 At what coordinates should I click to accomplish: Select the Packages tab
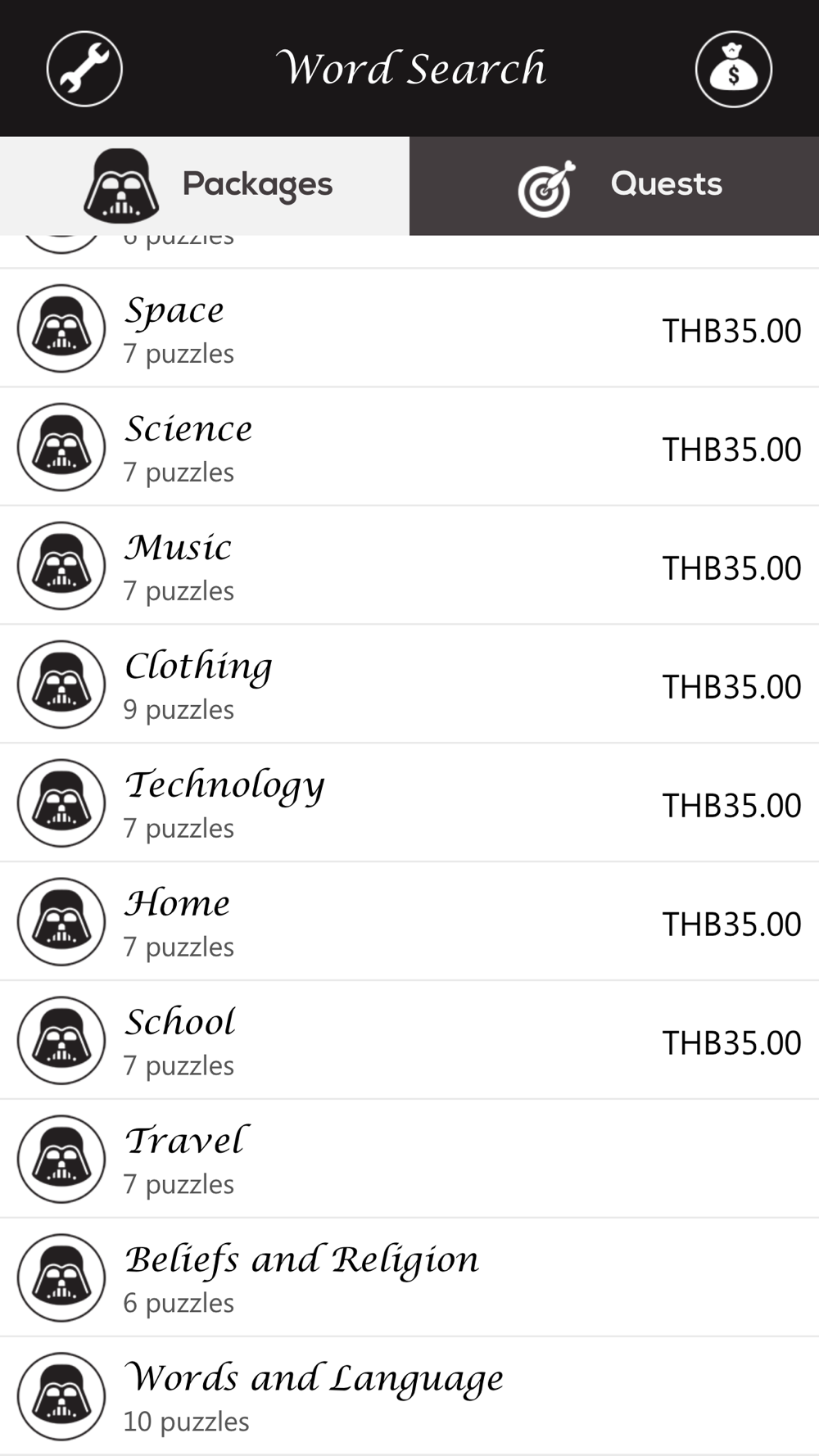(205, 186)
